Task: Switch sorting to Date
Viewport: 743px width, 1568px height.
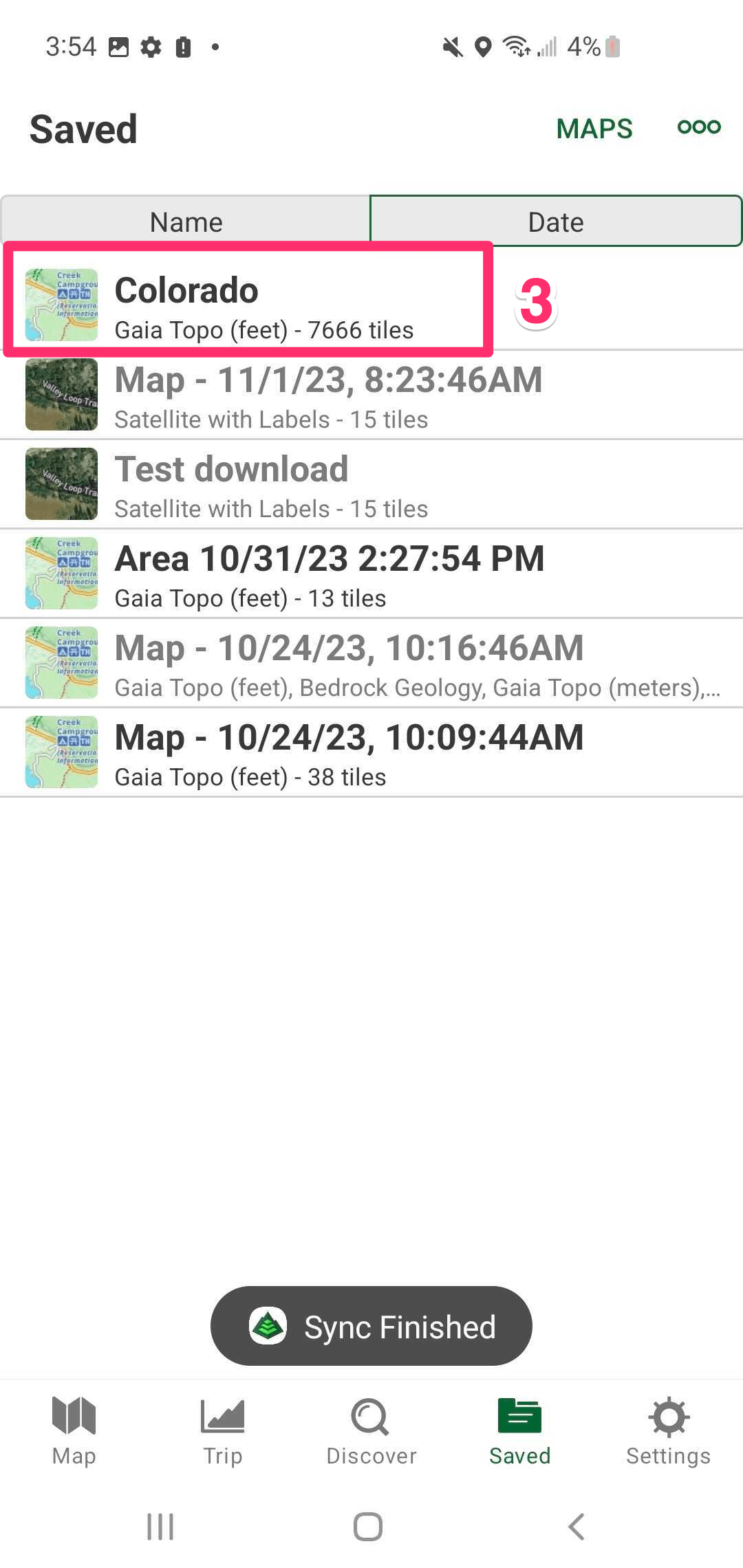Action: point(554,221)
